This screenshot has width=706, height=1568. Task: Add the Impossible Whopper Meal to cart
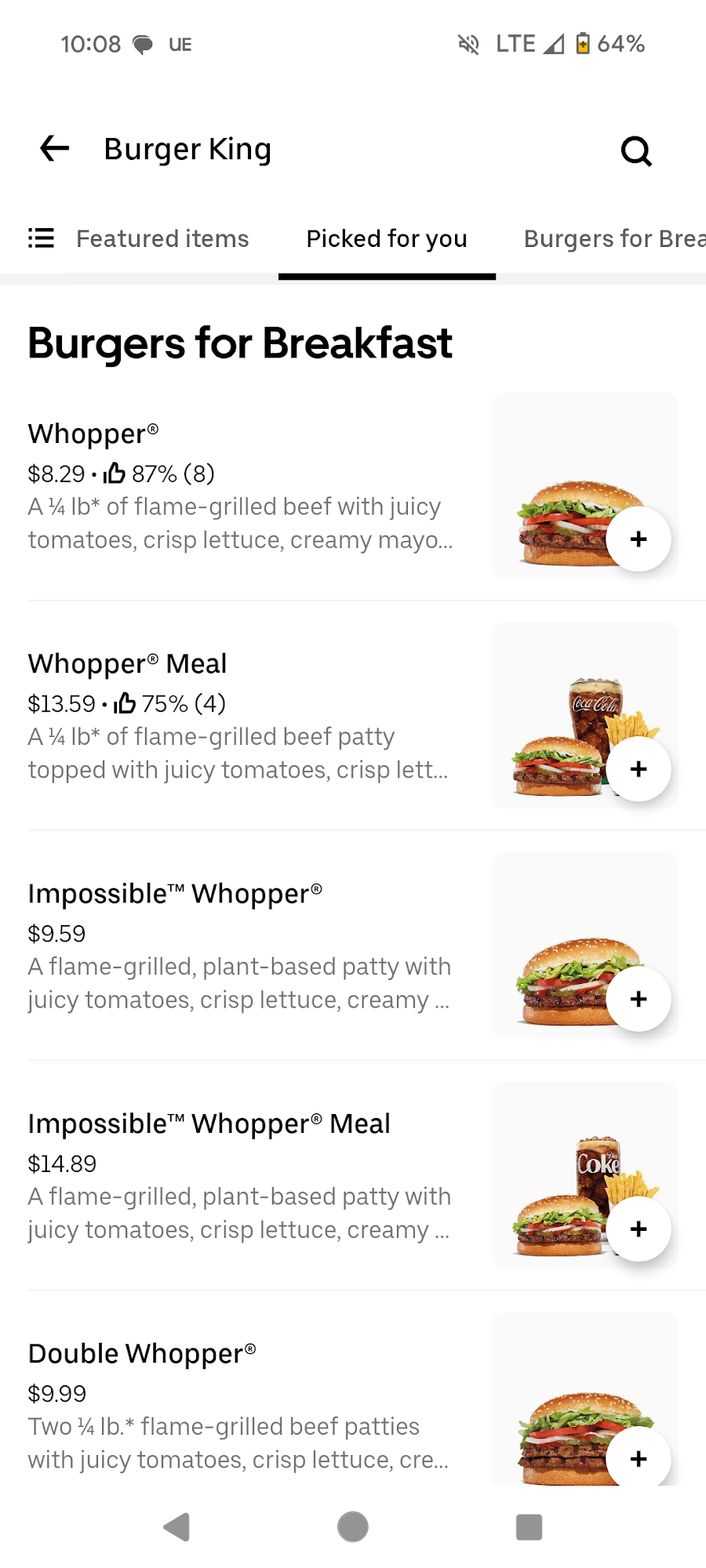[x=639, y=1229]
